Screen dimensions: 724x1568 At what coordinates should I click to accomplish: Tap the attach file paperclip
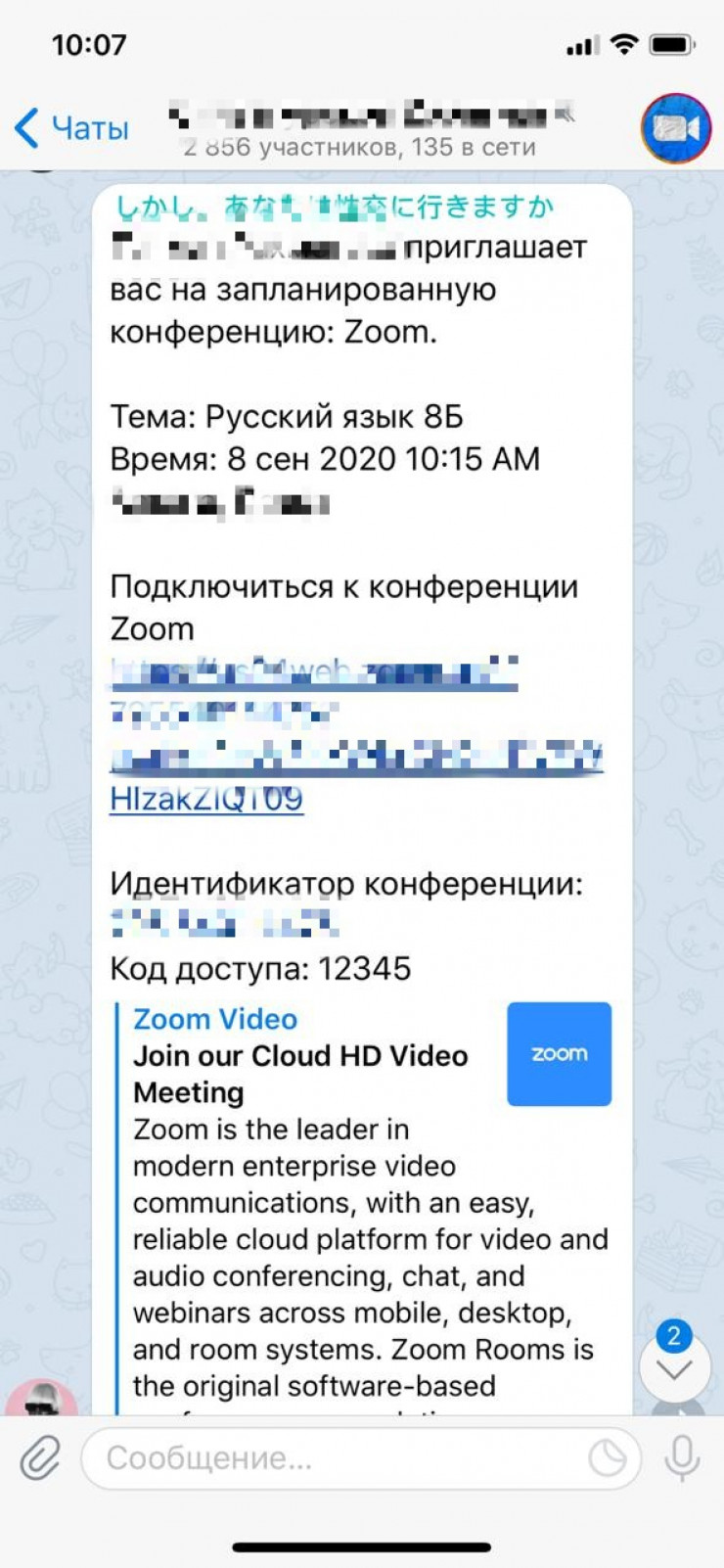click(40, 1458)
